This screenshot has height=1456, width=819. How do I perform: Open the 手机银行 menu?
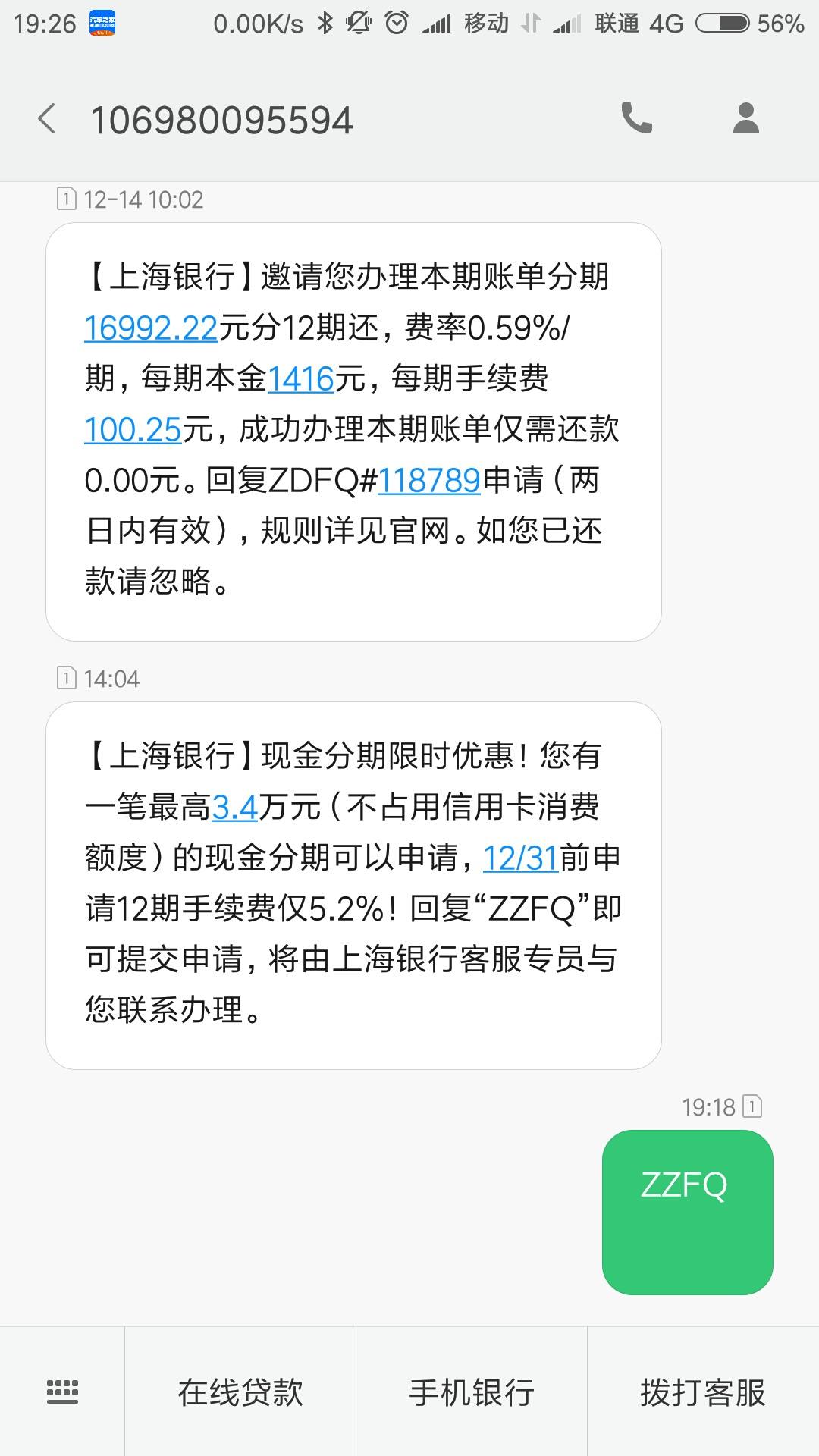[x=472, y=1392]
